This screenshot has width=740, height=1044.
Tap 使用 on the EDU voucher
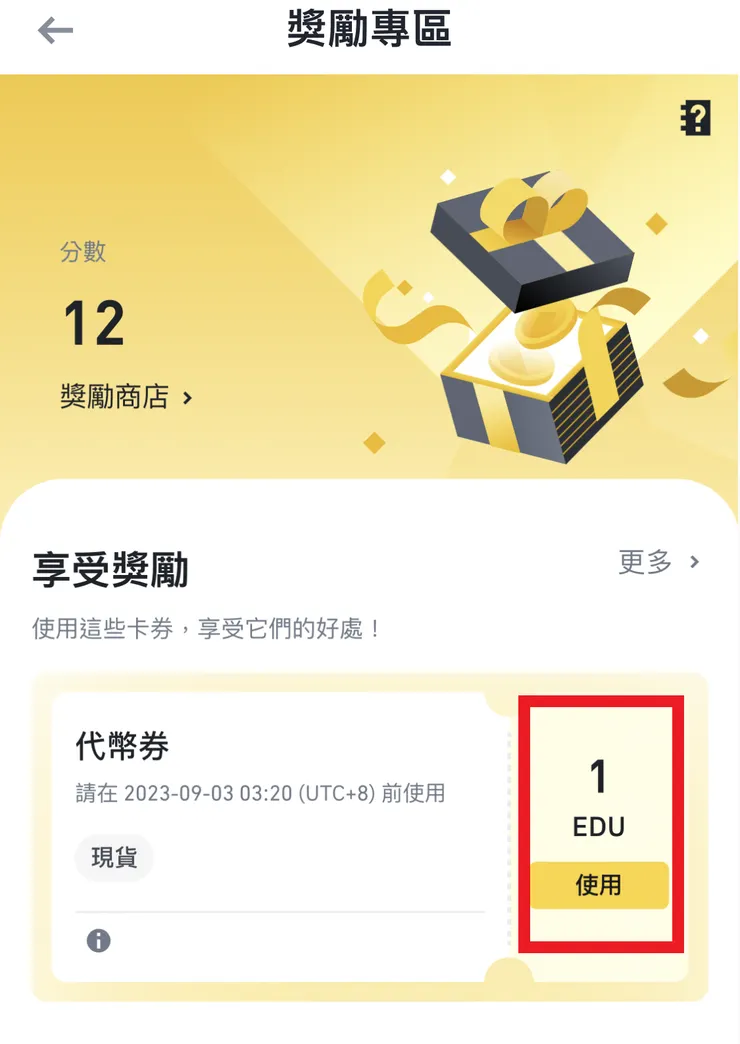(598, 885)
